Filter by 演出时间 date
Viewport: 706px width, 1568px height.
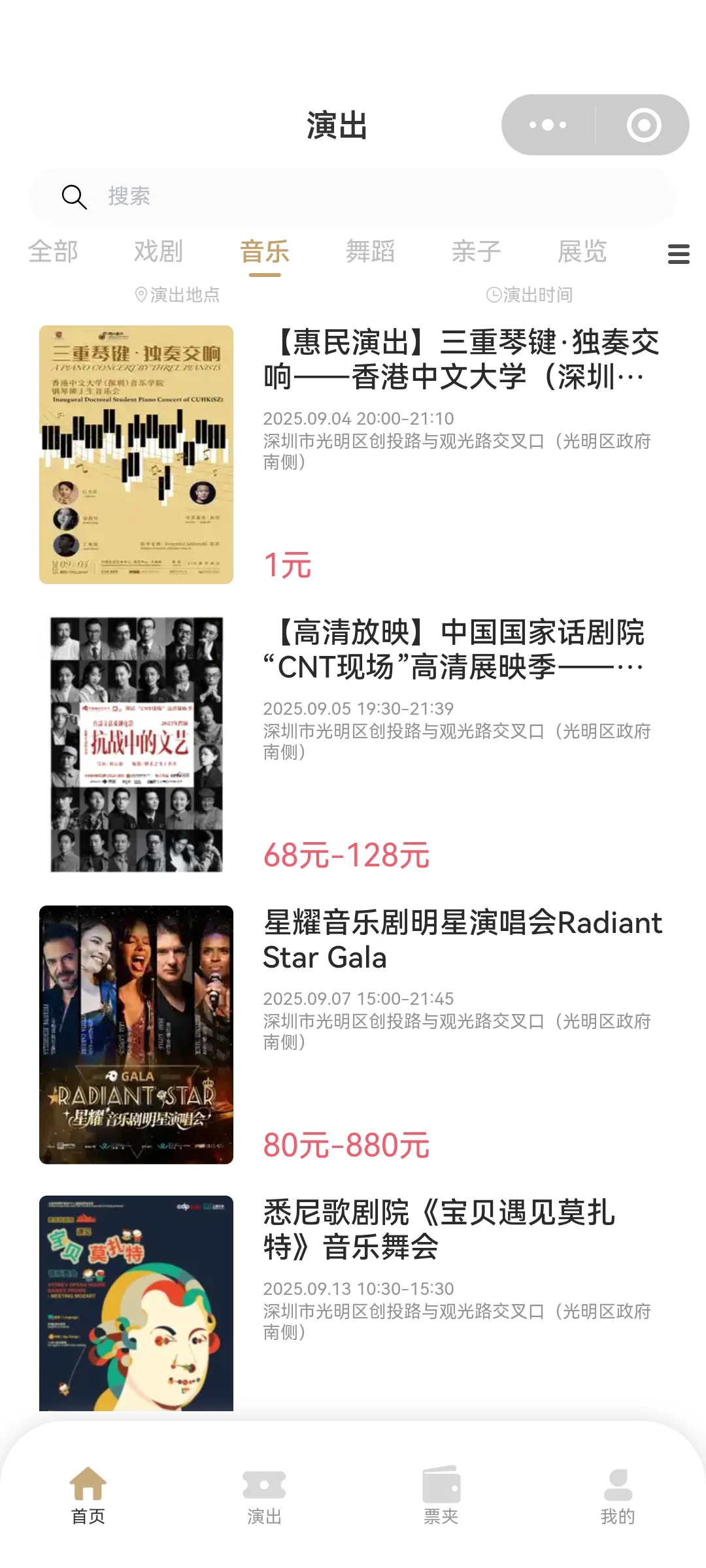click(x=529, y=295)
